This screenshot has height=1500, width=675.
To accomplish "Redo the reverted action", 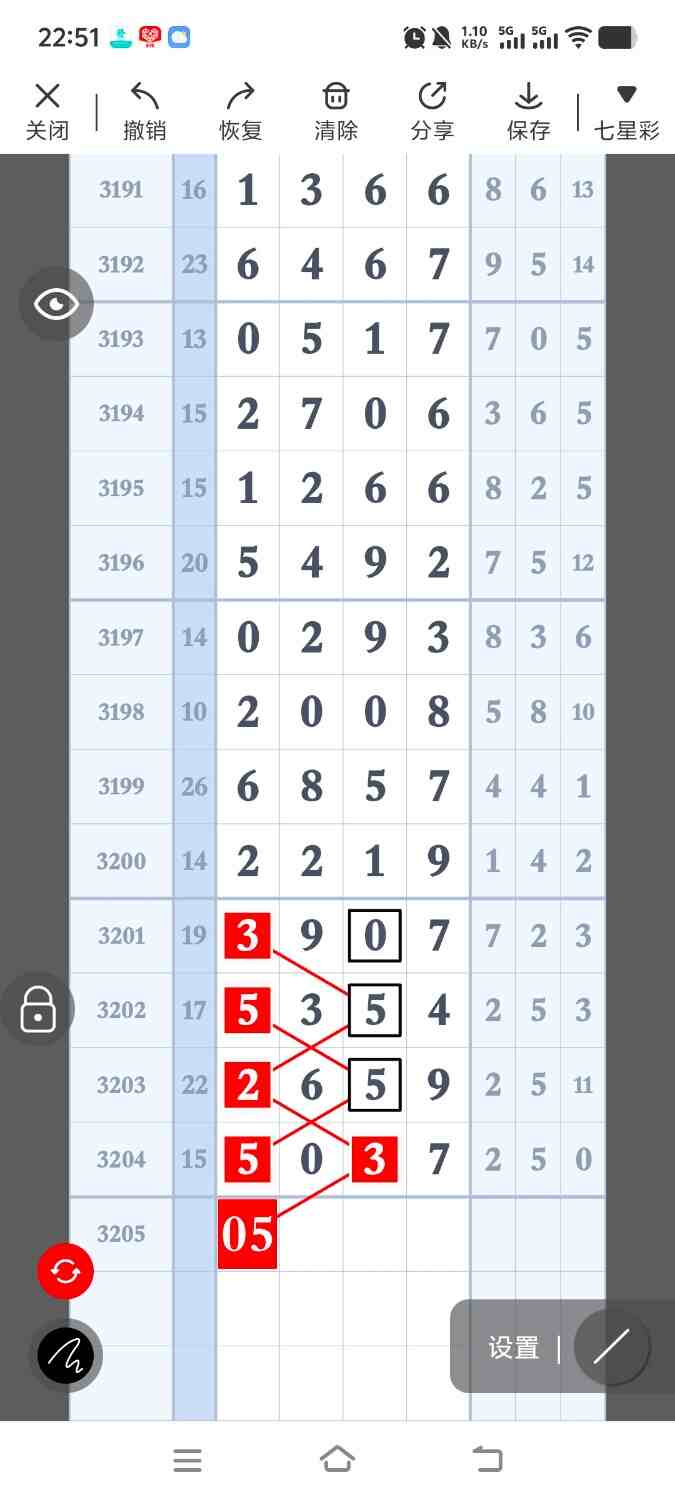I will [240, 111].
